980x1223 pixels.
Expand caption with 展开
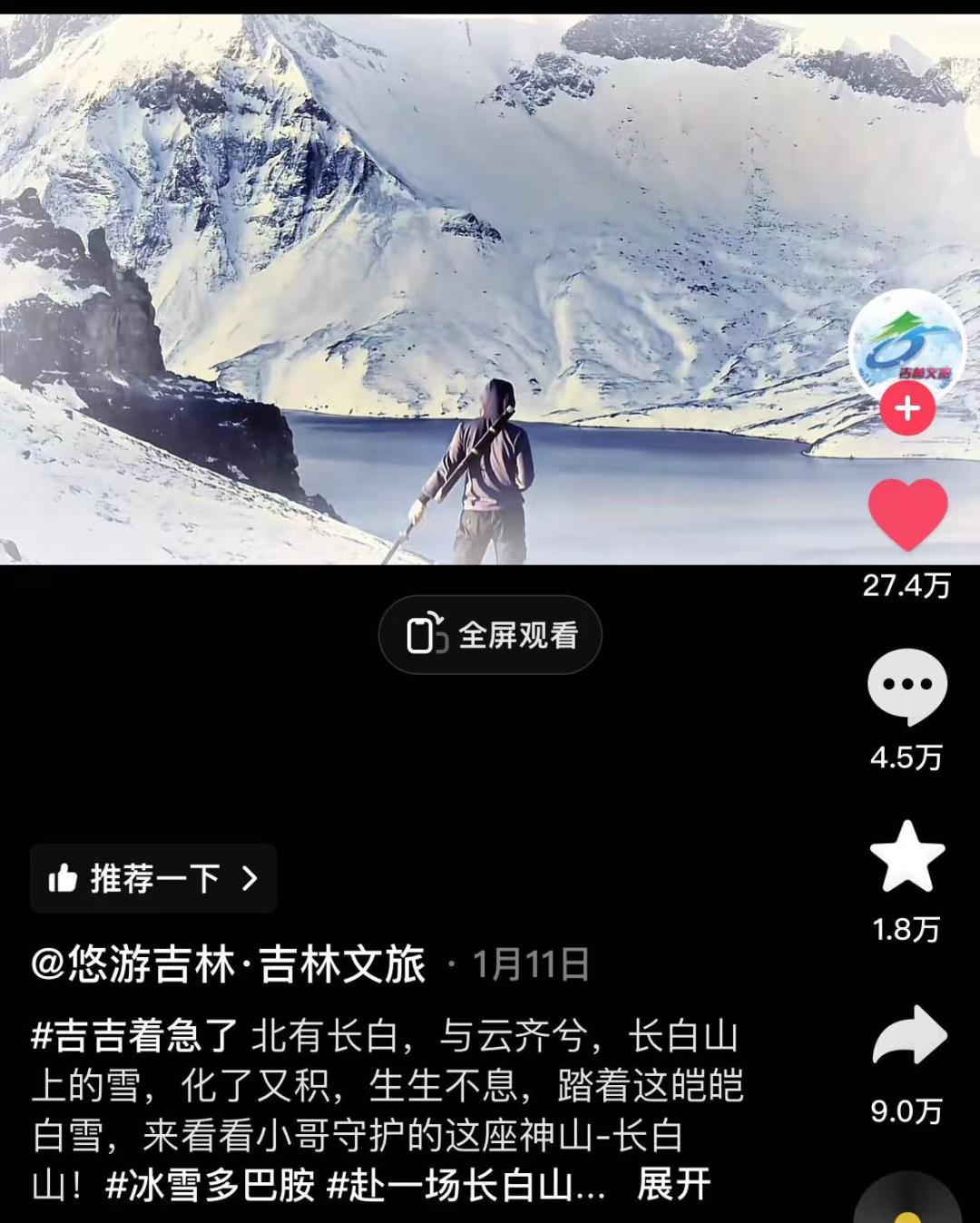[673, 1185]
